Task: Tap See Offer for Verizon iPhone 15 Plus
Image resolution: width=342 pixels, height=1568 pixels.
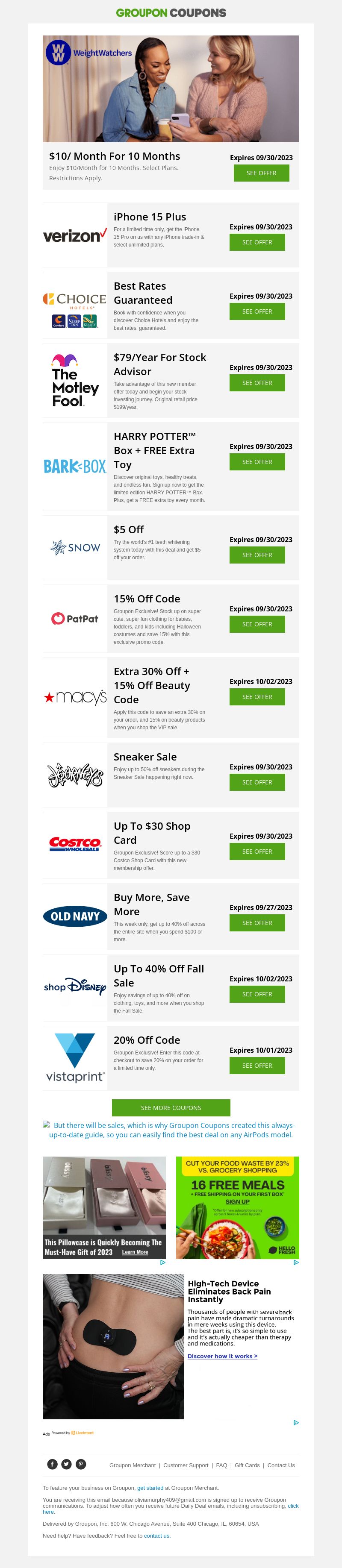Action: 257,242
